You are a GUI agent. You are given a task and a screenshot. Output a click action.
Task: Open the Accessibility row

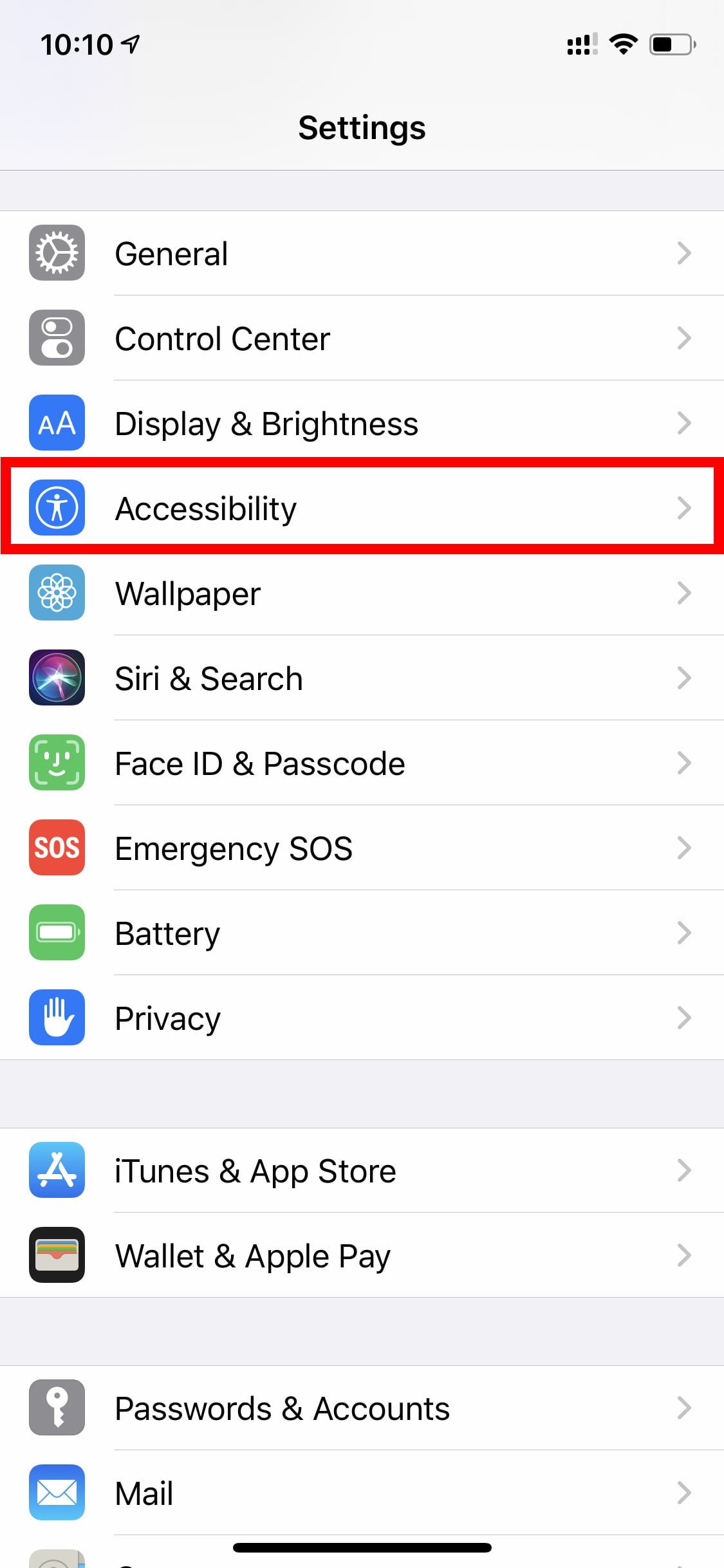[362, 508]
